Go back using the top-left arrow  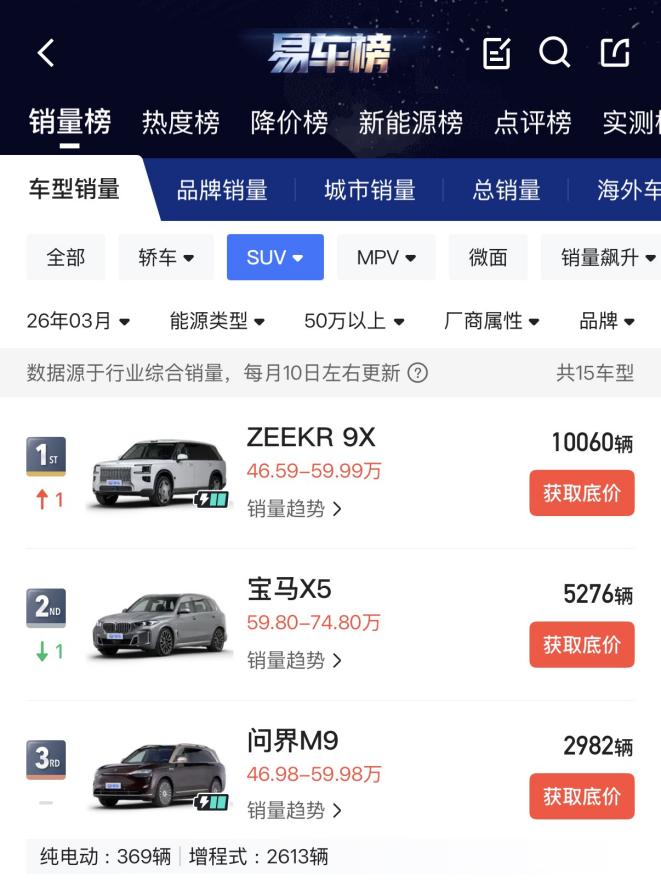click(x=46, y=53)
